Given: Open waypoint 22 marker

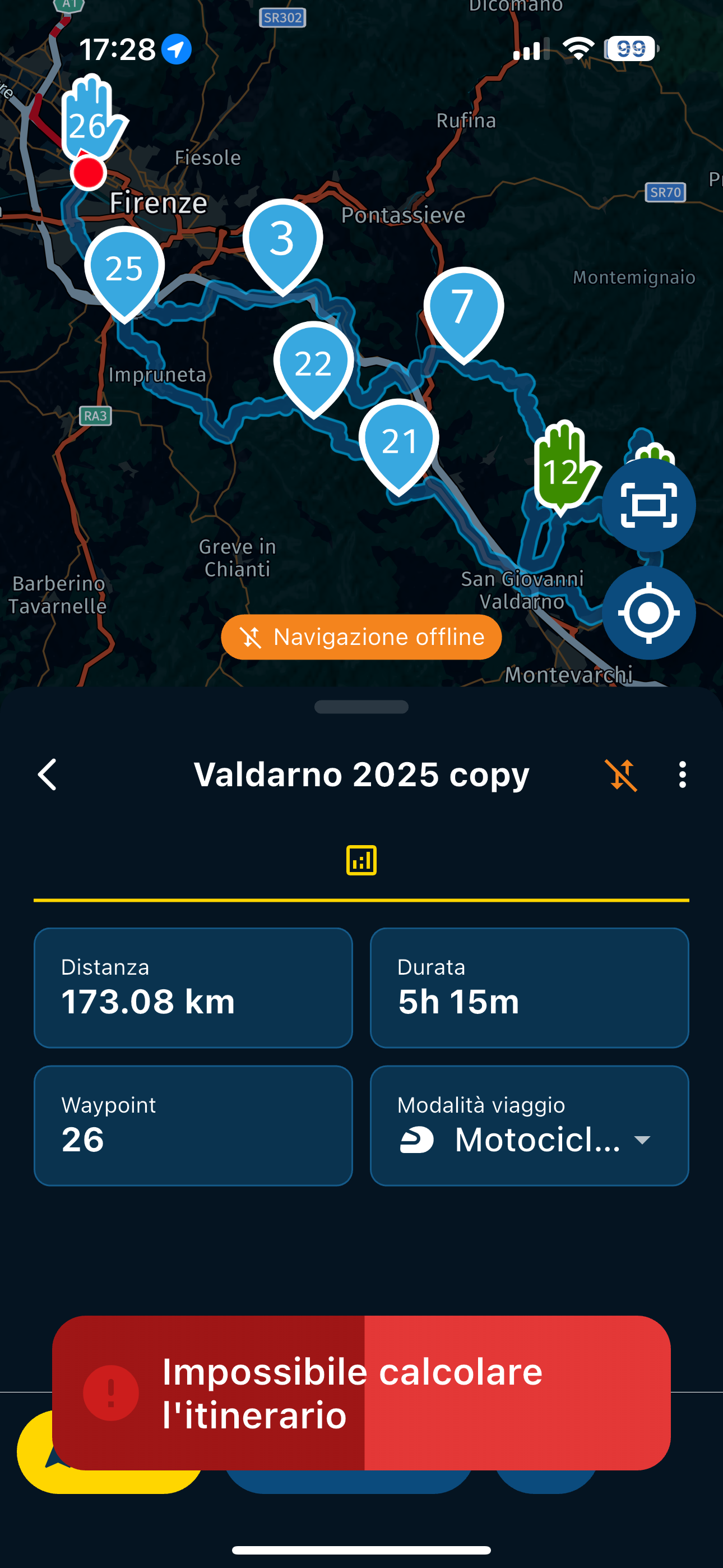Looking at the screenshot, I should coord(313,363).
